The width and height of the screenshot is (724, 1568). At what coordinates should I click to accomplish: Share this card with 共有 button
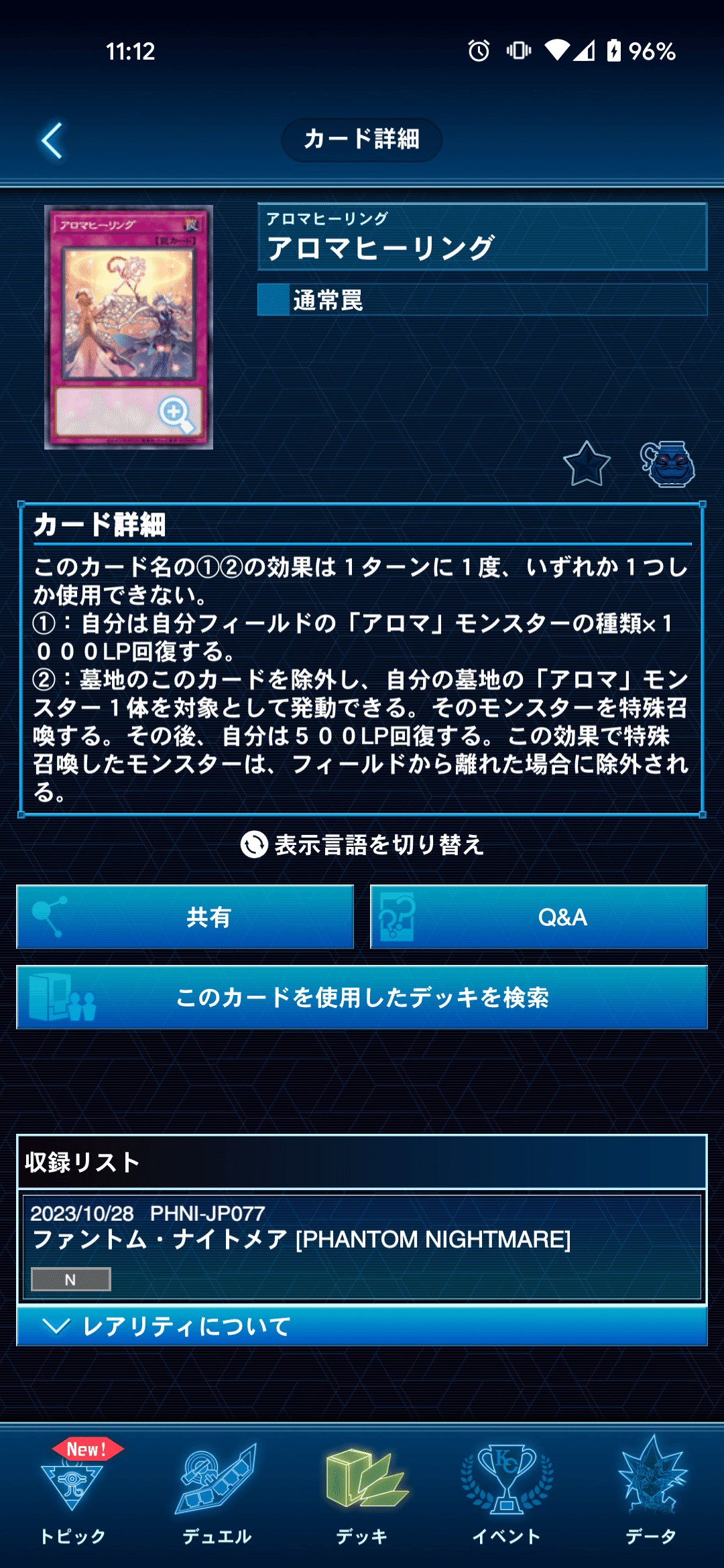click(185, 917)
